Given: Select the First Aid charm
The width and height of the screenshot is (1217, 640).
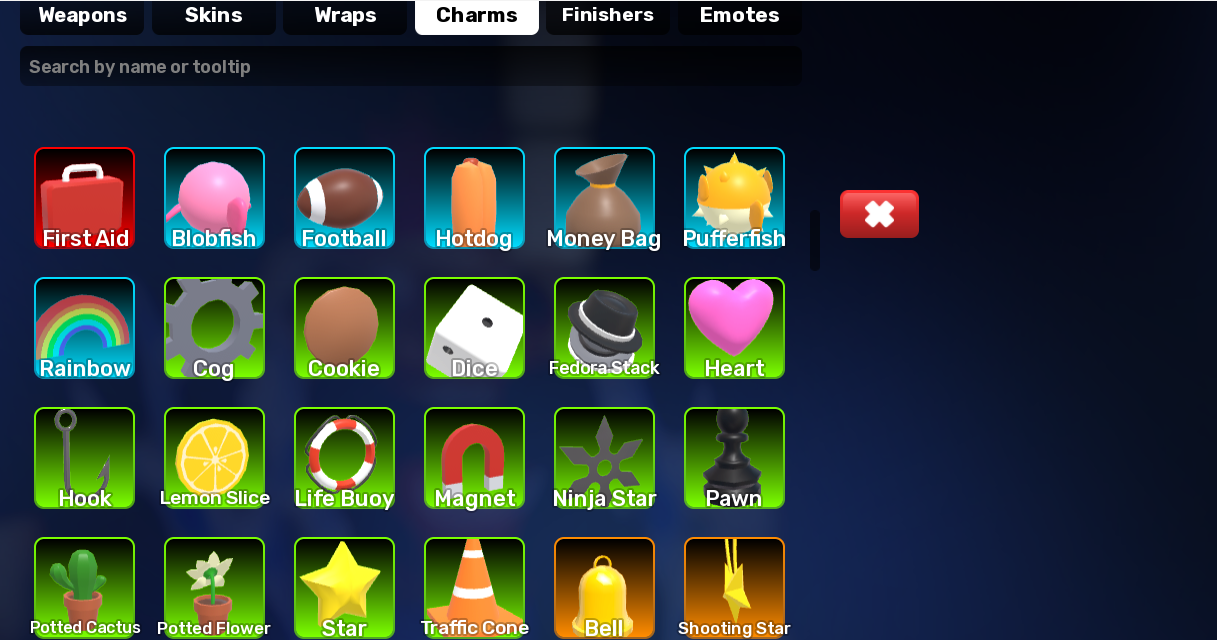Looking at the screenshot, I should pos(85,198).
